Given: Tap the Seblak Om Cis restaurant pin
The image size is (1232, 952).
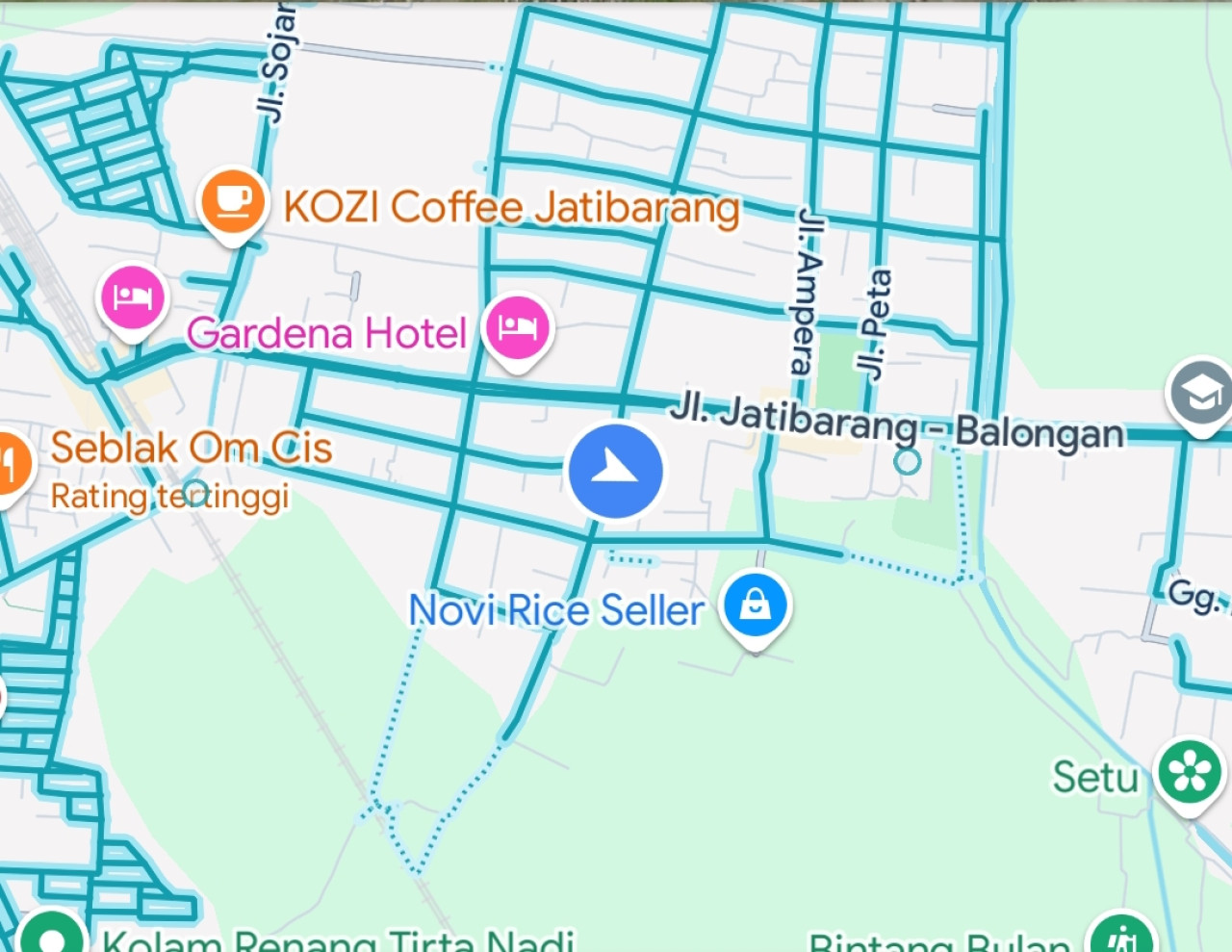Looking at the screenshot, I should coord(10,464).
